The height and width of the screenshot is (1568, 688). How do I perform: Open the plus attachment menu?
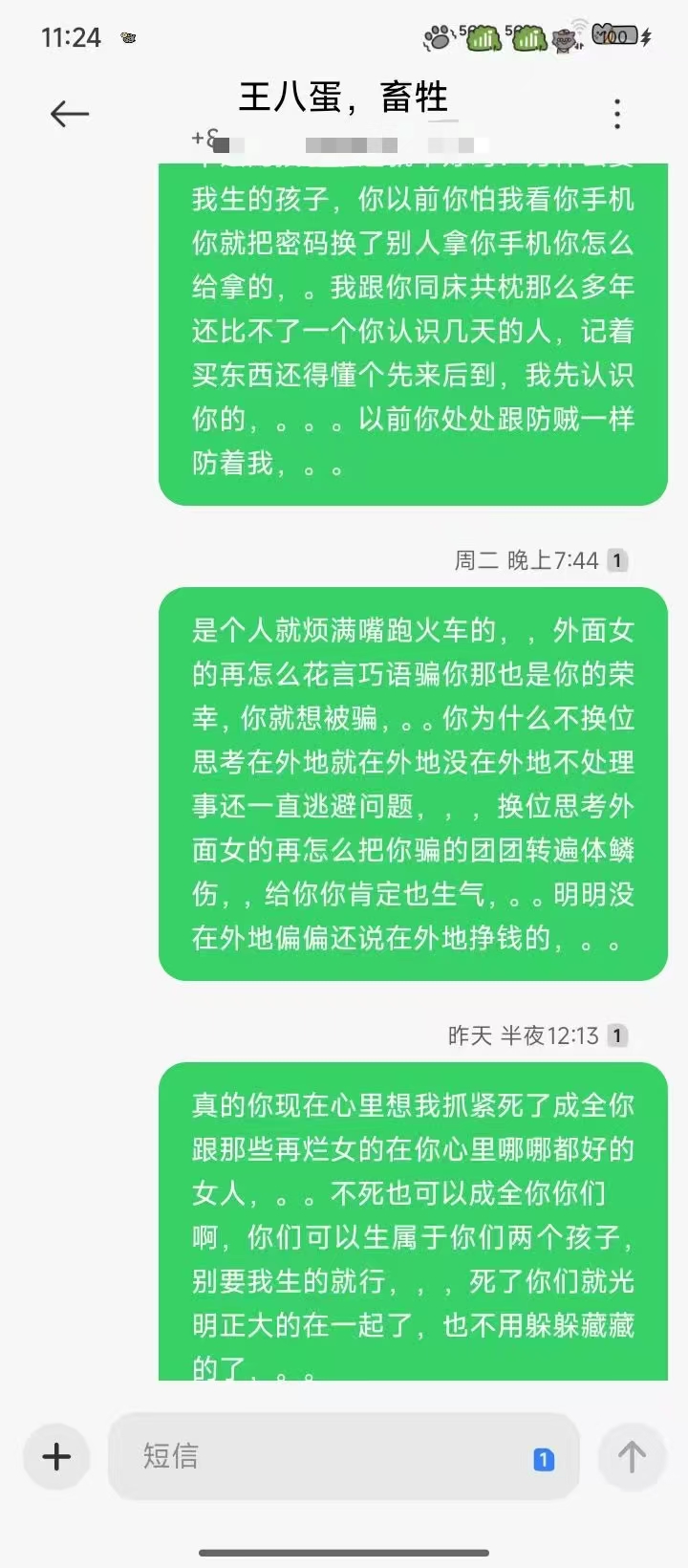click(57, 1456)
